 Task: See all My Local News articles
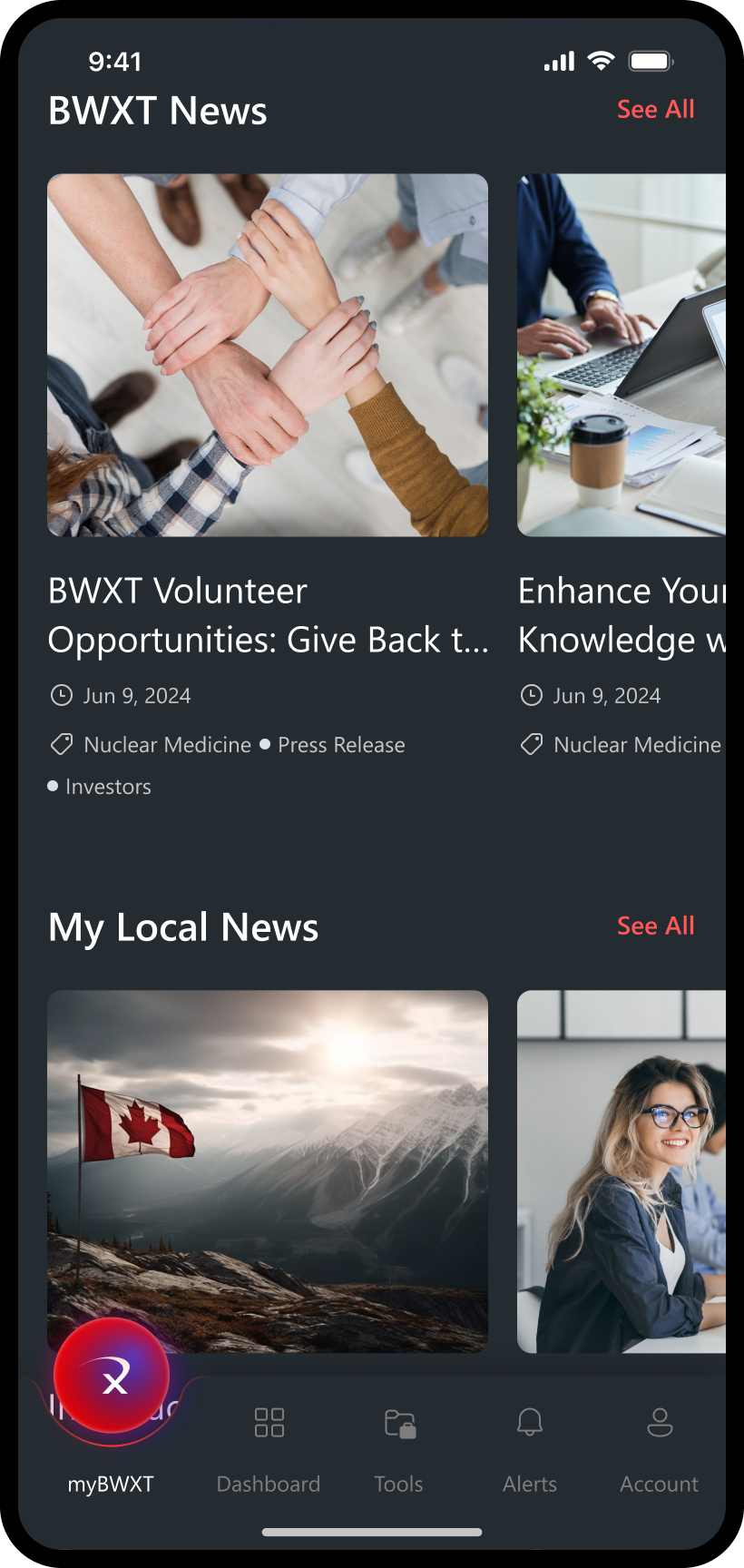coord(655,926)
